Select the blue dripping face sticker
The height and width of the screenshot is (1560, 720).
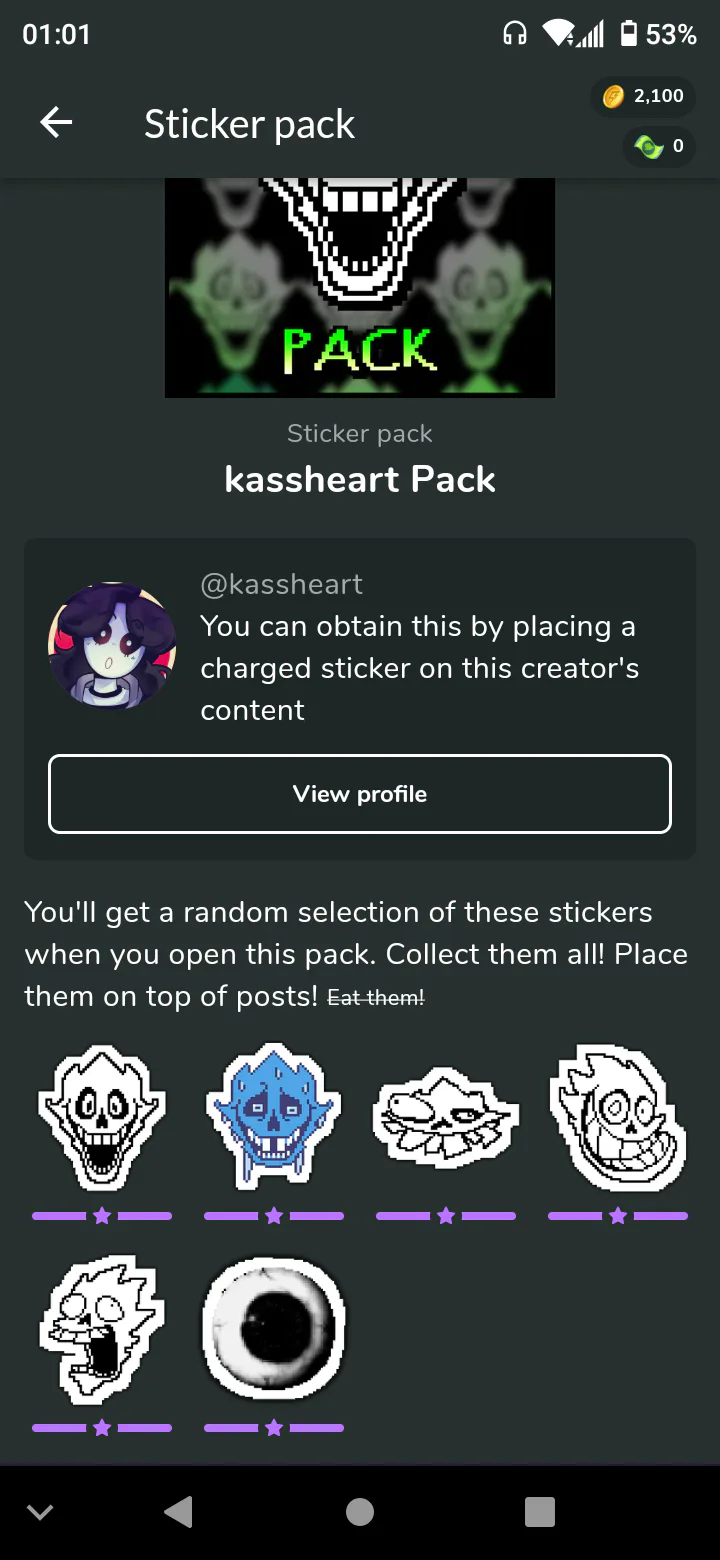pyautogui.click(x=274, y=1117)
